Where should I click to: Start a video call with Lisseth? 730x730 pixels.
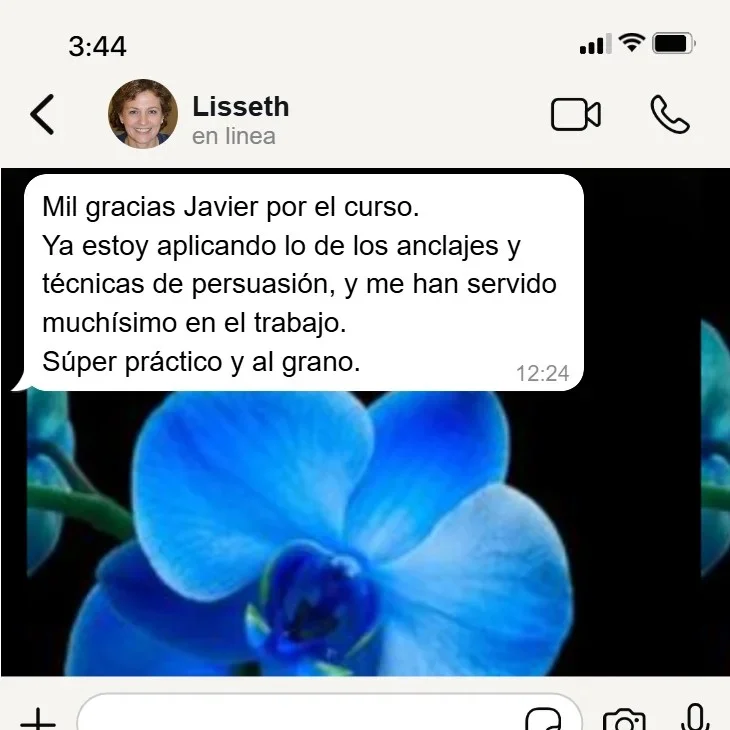click(576, 115)
